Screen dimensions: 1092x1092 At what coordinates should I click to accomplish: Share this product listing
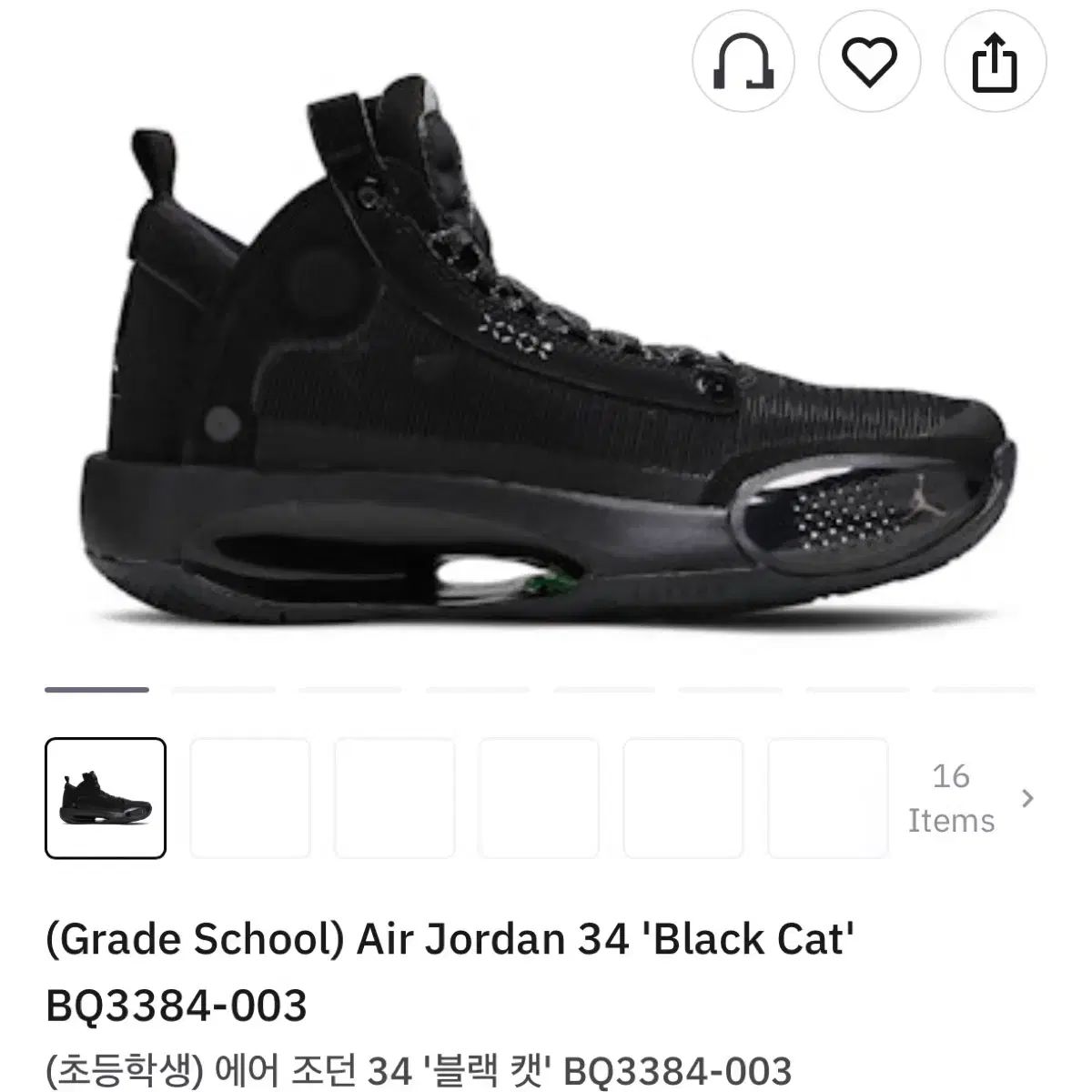[x=994, y=63]
